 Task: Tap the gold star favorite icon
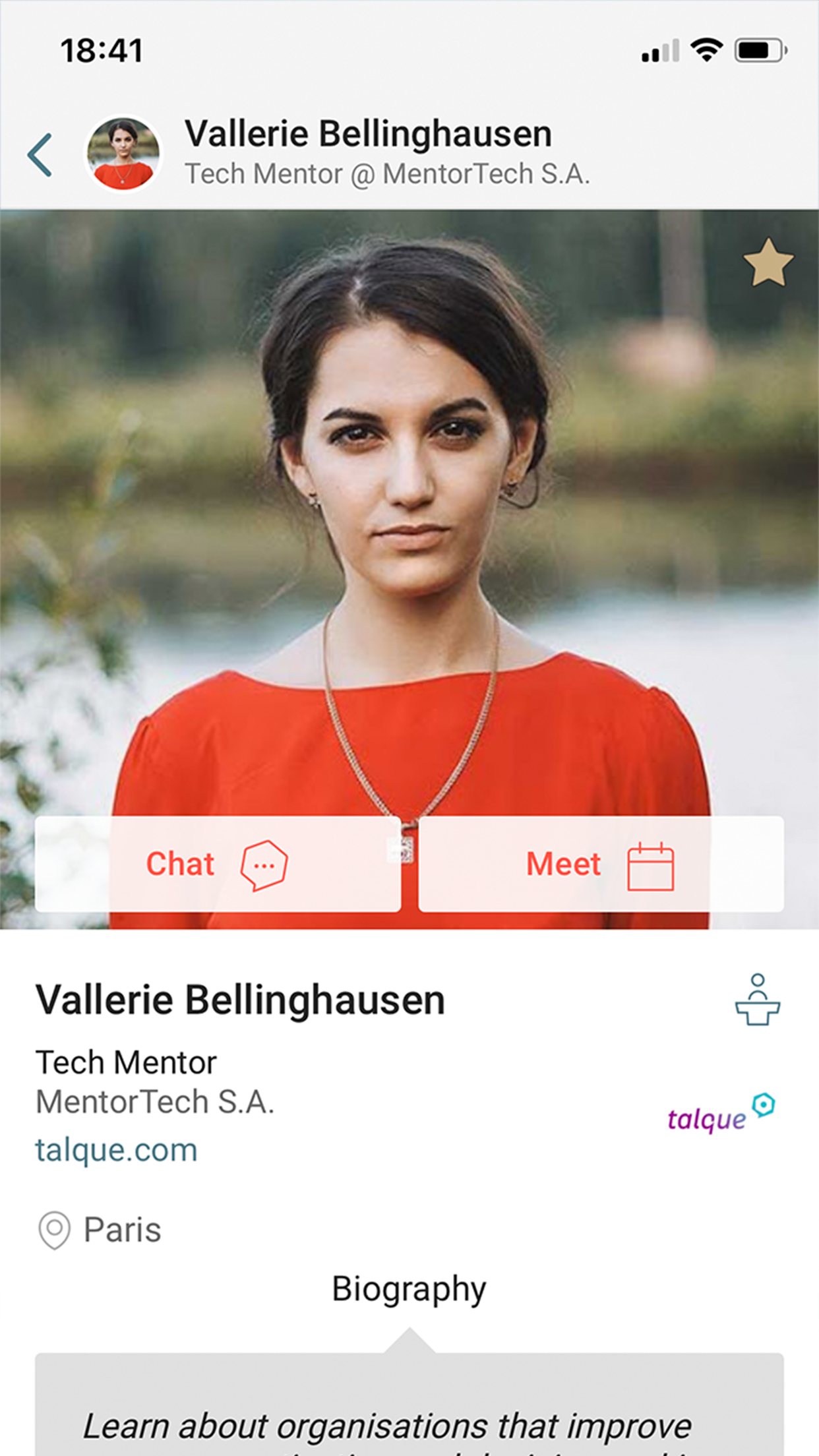[x=768, y=263]
